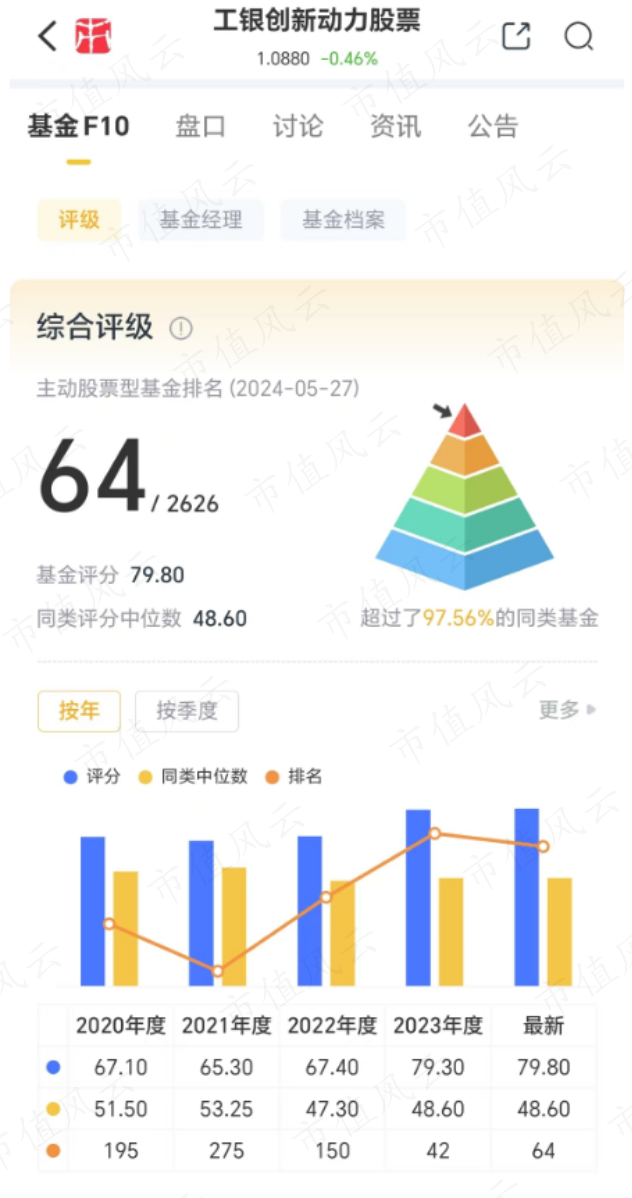Select the 基金档案 chip
The width and height of the screenshot is (632, 1198).
pos(344,220)
